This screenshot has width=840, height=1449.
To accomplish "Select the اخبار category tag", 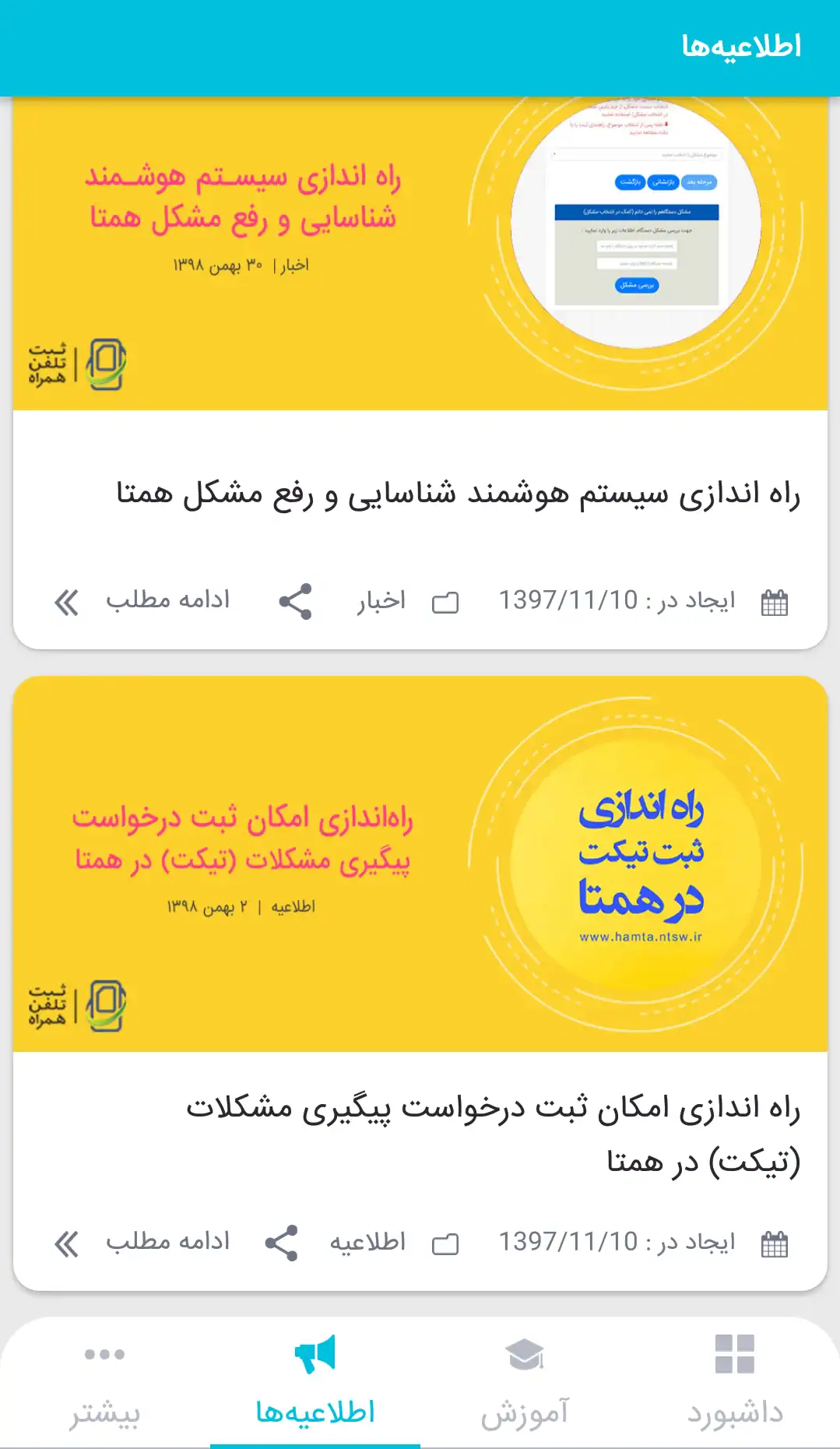I will click(381, 601).
